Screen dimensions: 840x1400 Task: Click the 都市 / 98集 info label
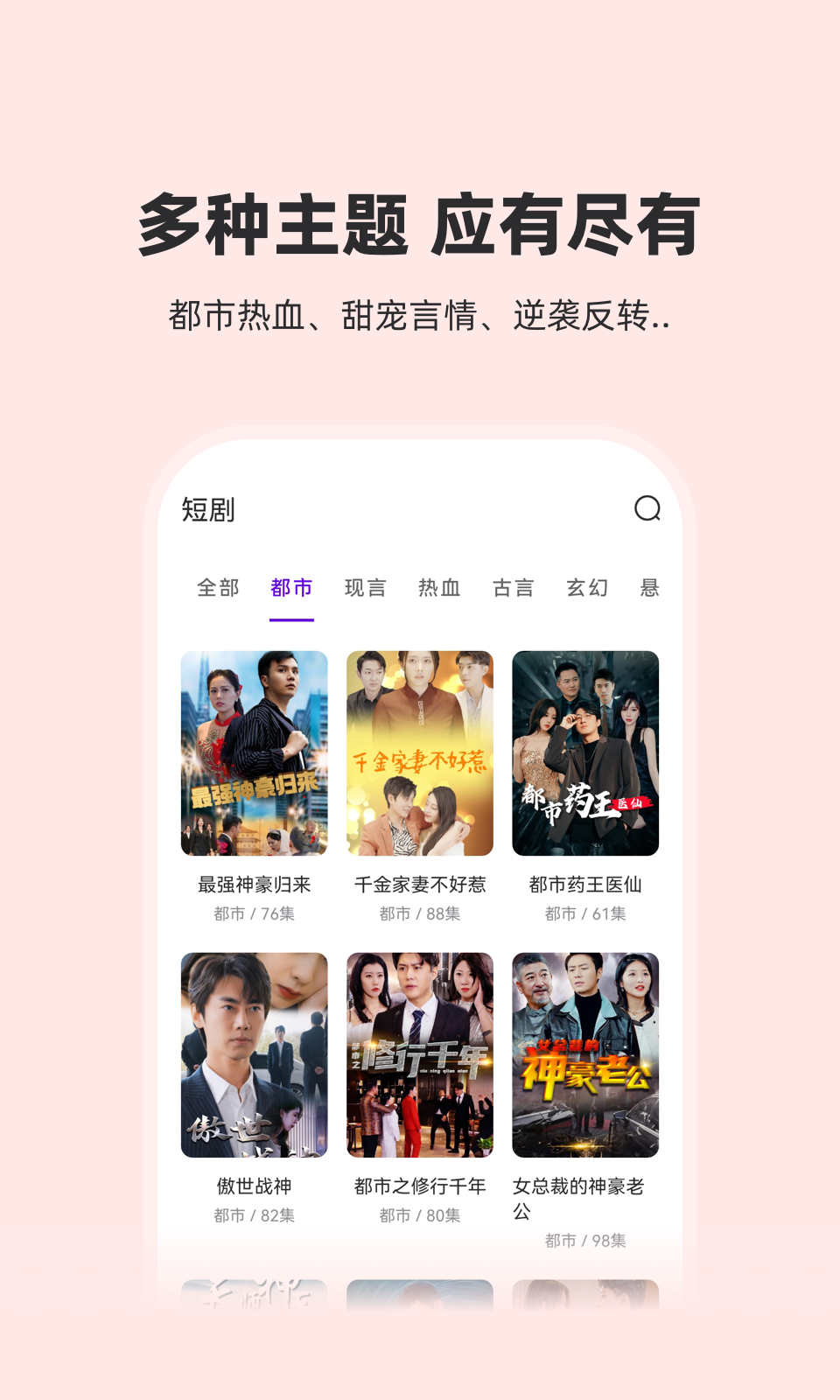[585, 1241]
